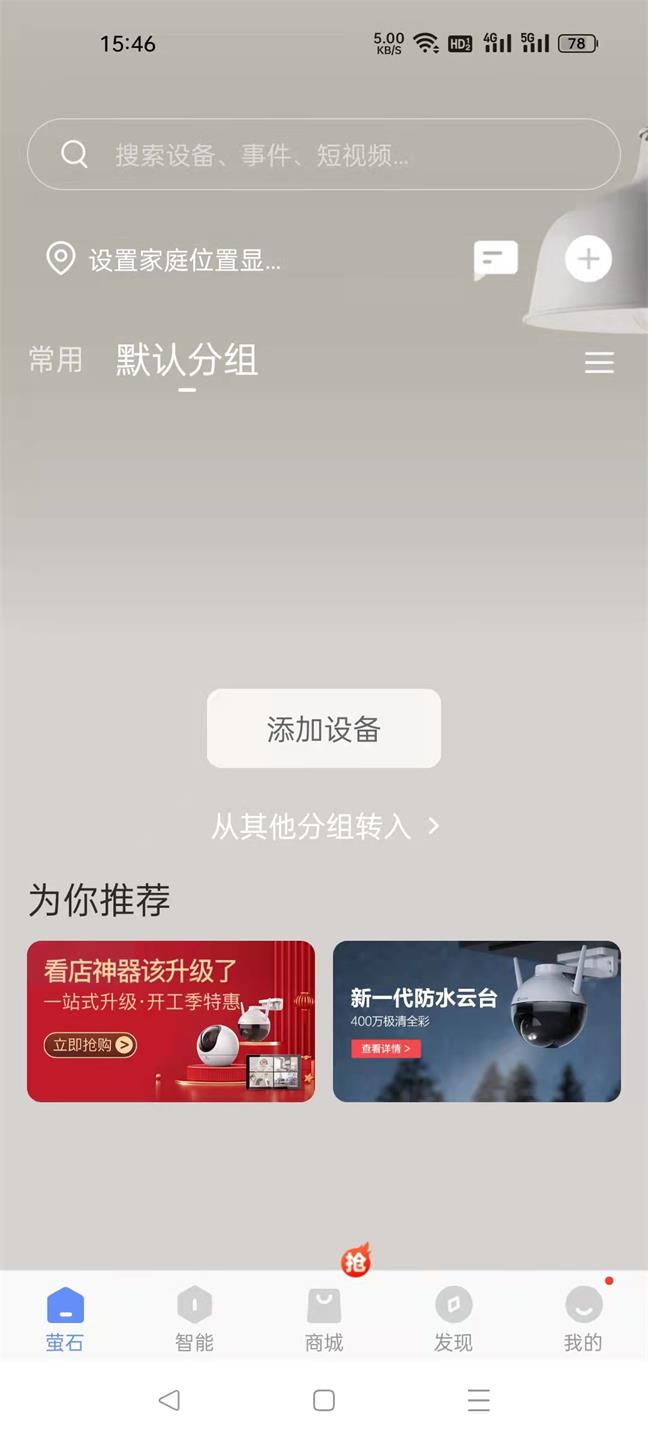Viewport: 648px width, 1440px height.
Task: Switch to the 常用 tab
Action: (x=55, y=360)
